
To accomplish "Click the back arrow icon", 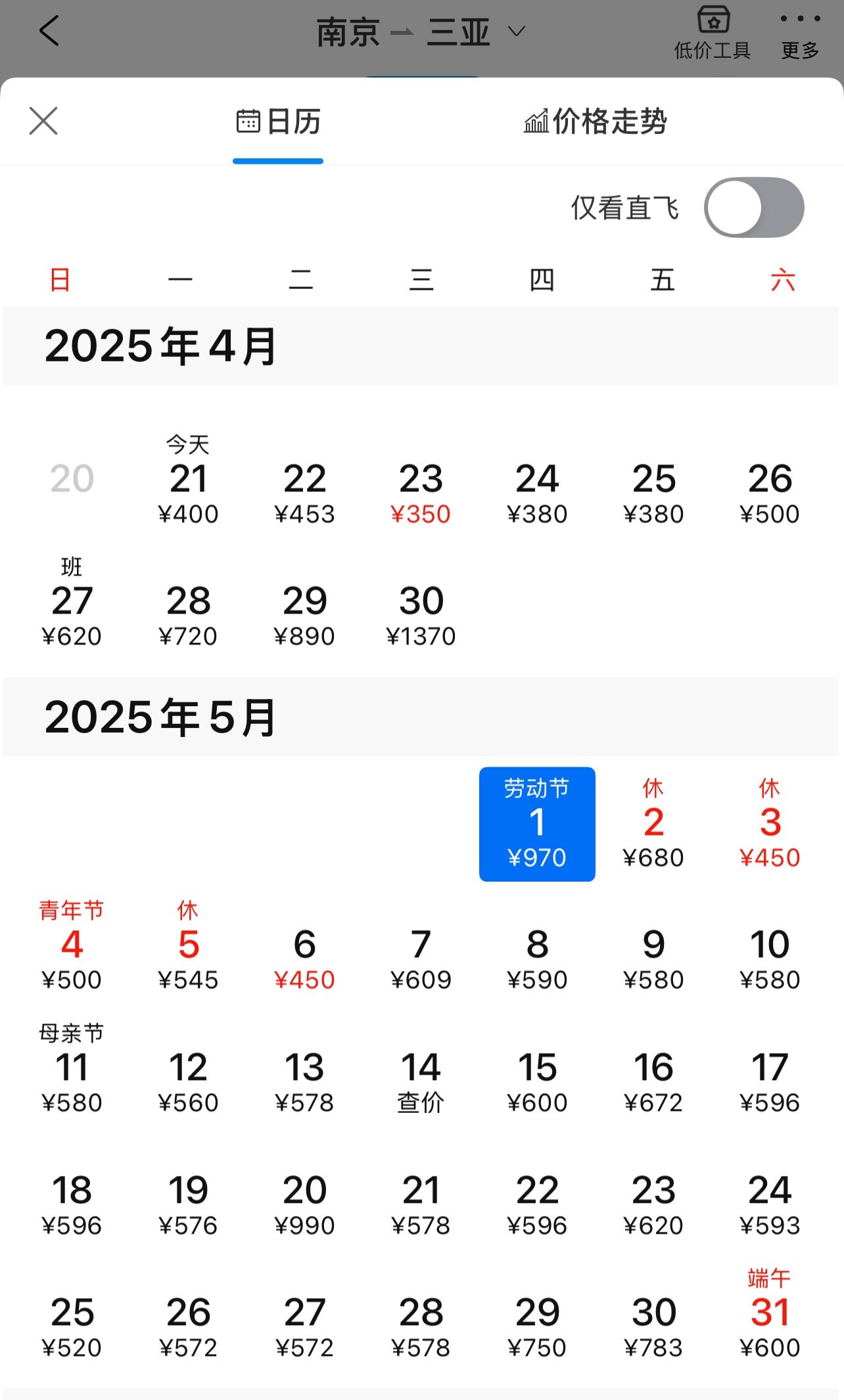I will point(47,30).
